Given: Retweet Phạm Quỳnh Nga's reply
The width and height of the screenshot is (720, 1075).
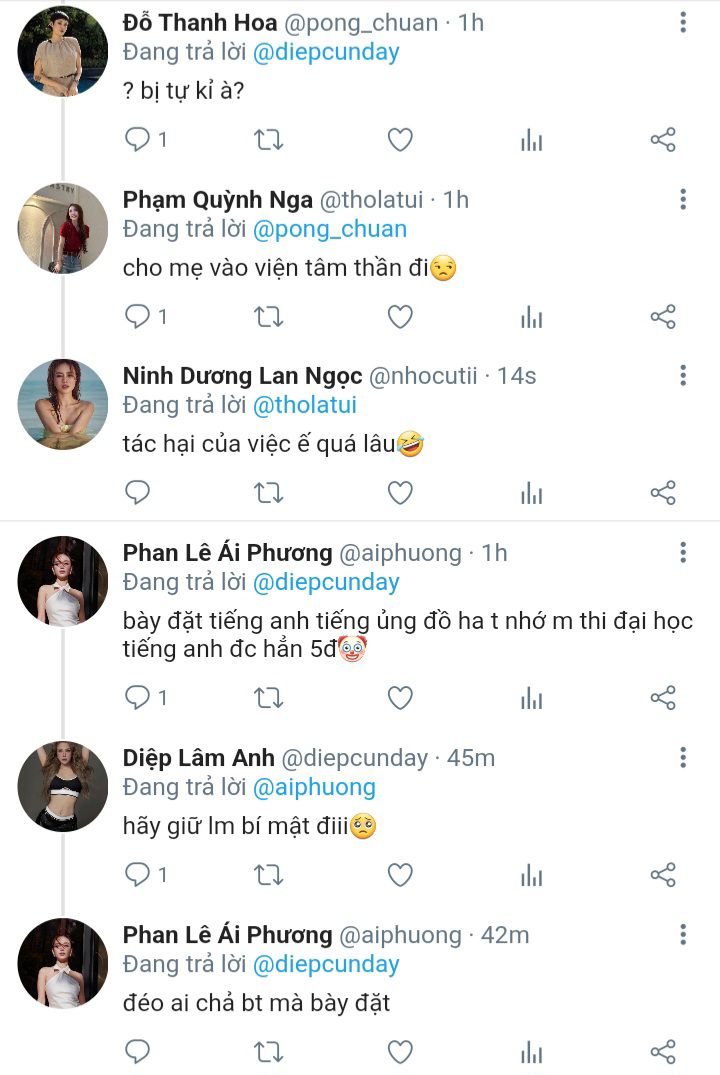Looking at the screenshot, I should (x=268, y=317).
